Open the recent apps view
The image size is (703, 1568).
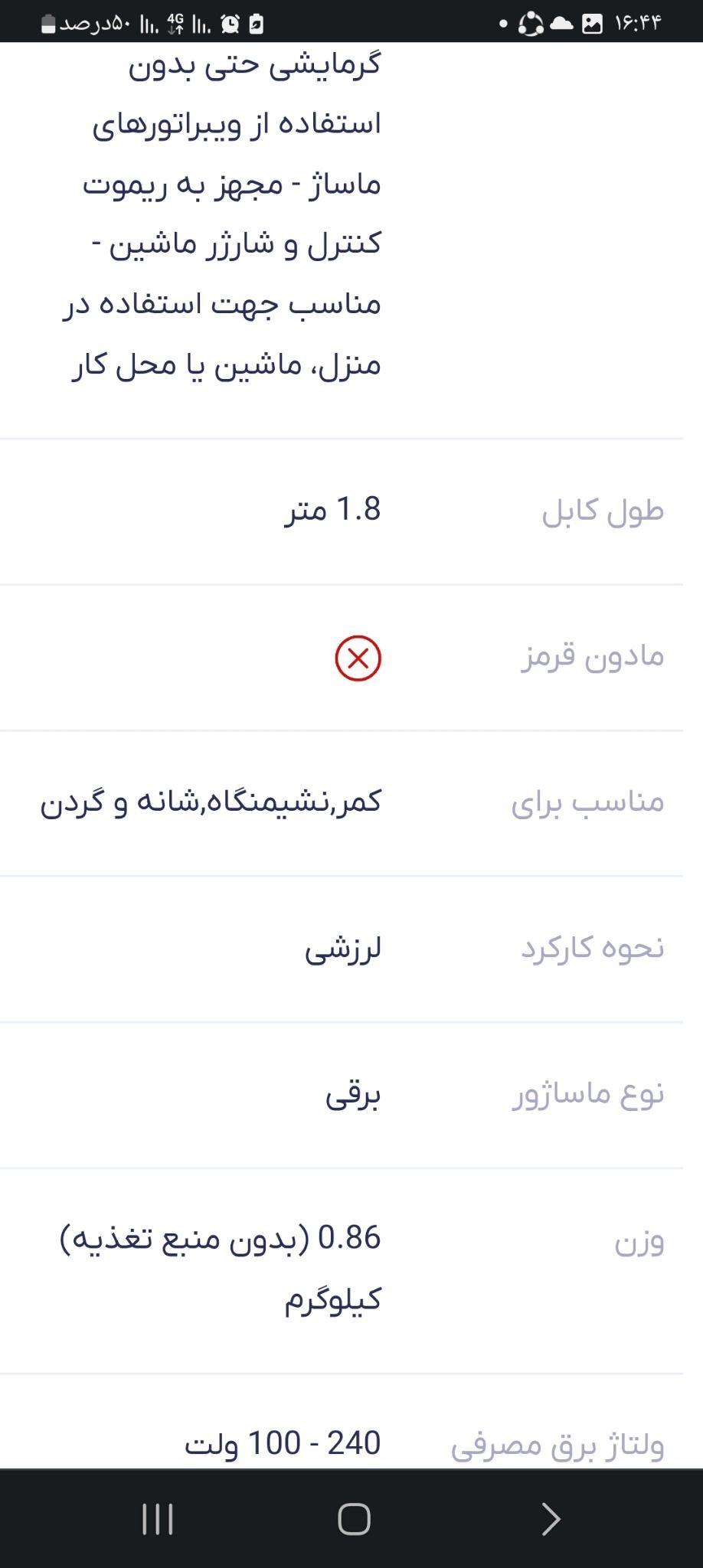(158, 1519)
